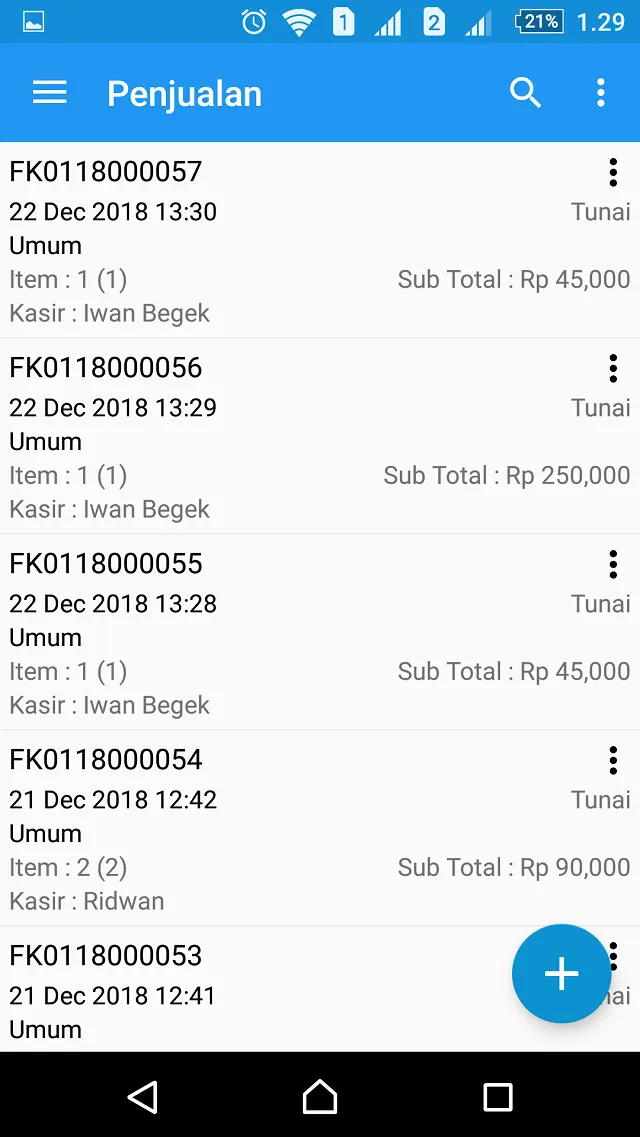
Task: Show more options for FK0118000056
Action: pyautogui.click(x=613, y=368)
